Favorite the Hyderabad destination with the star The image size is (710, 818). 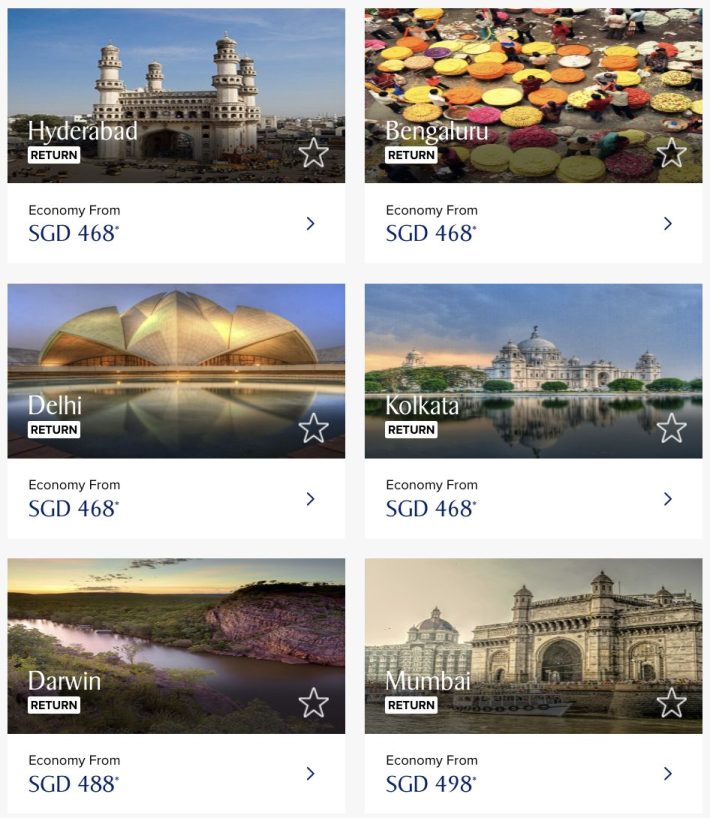click(x=313, y=153)
